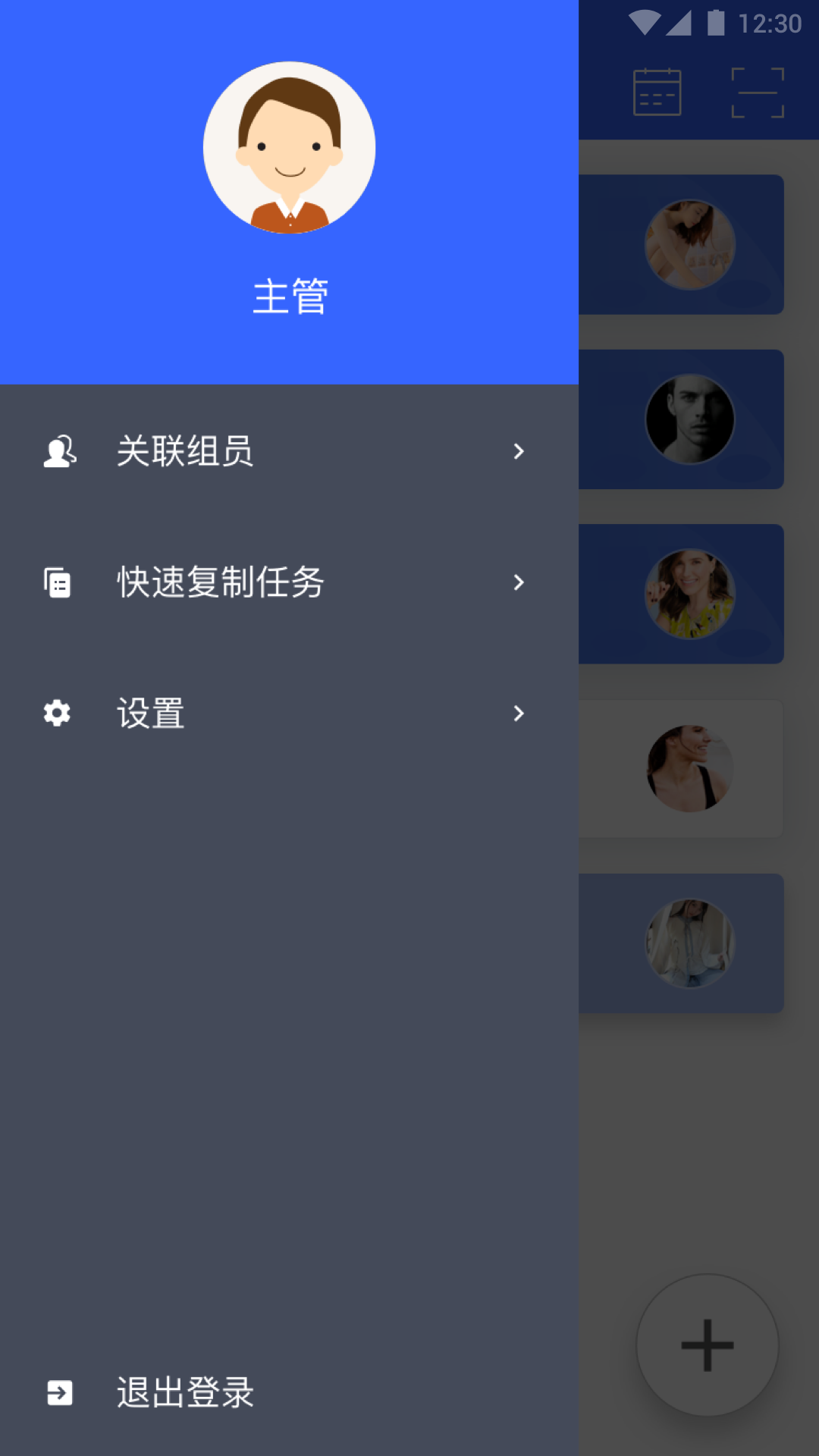Viewport: 819px width, 1456px height.
Task: Tap the 退出登录 logout icon
Action: (58, 1392)
